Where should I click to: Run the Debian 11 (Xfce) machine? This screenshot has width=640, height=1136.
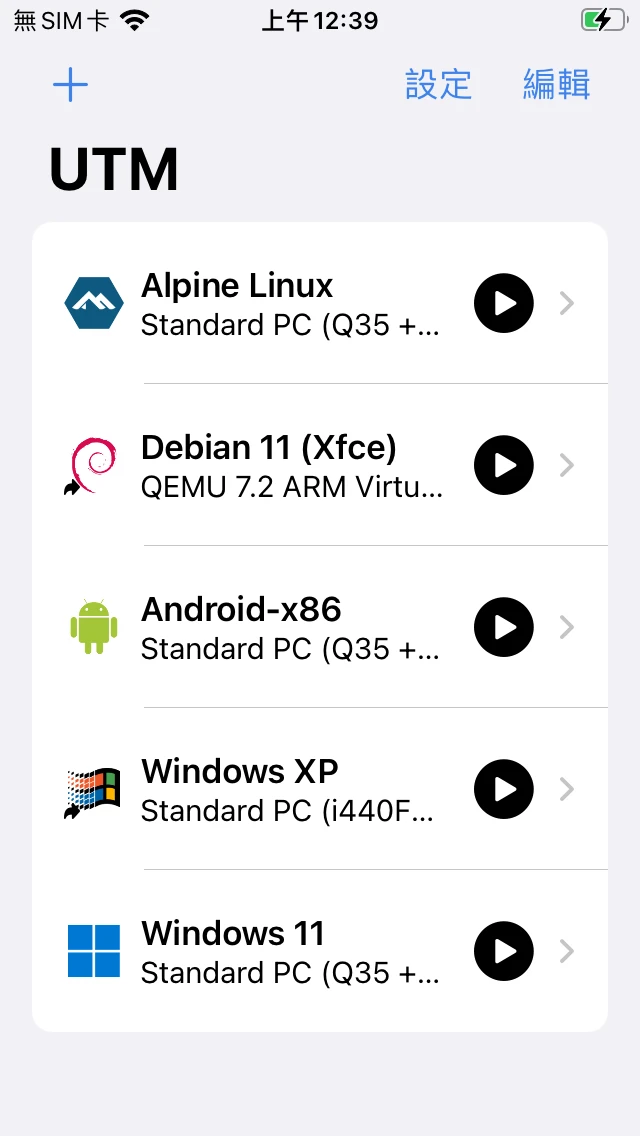503,465
